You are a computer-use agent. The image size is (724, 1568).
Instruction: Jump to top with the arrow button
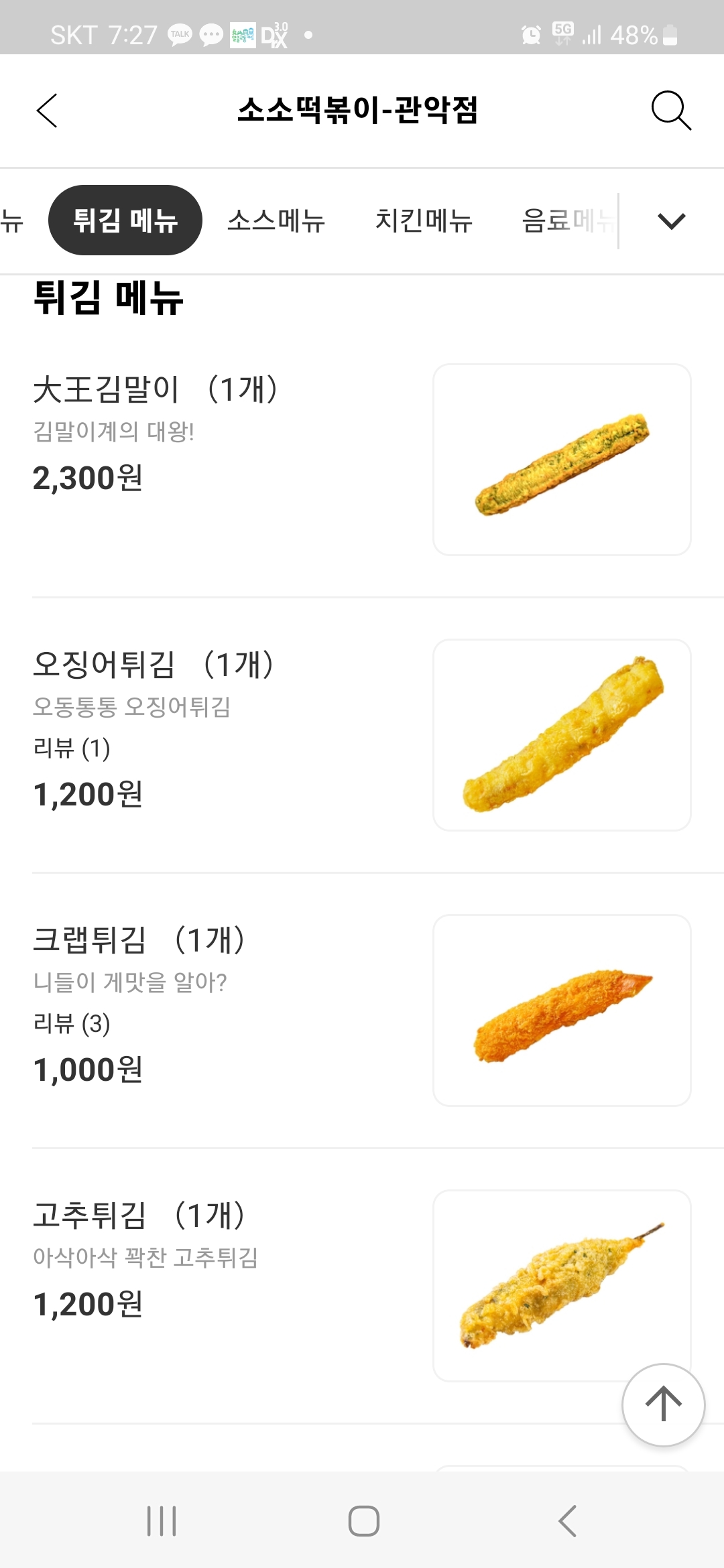click(663, 1404)
